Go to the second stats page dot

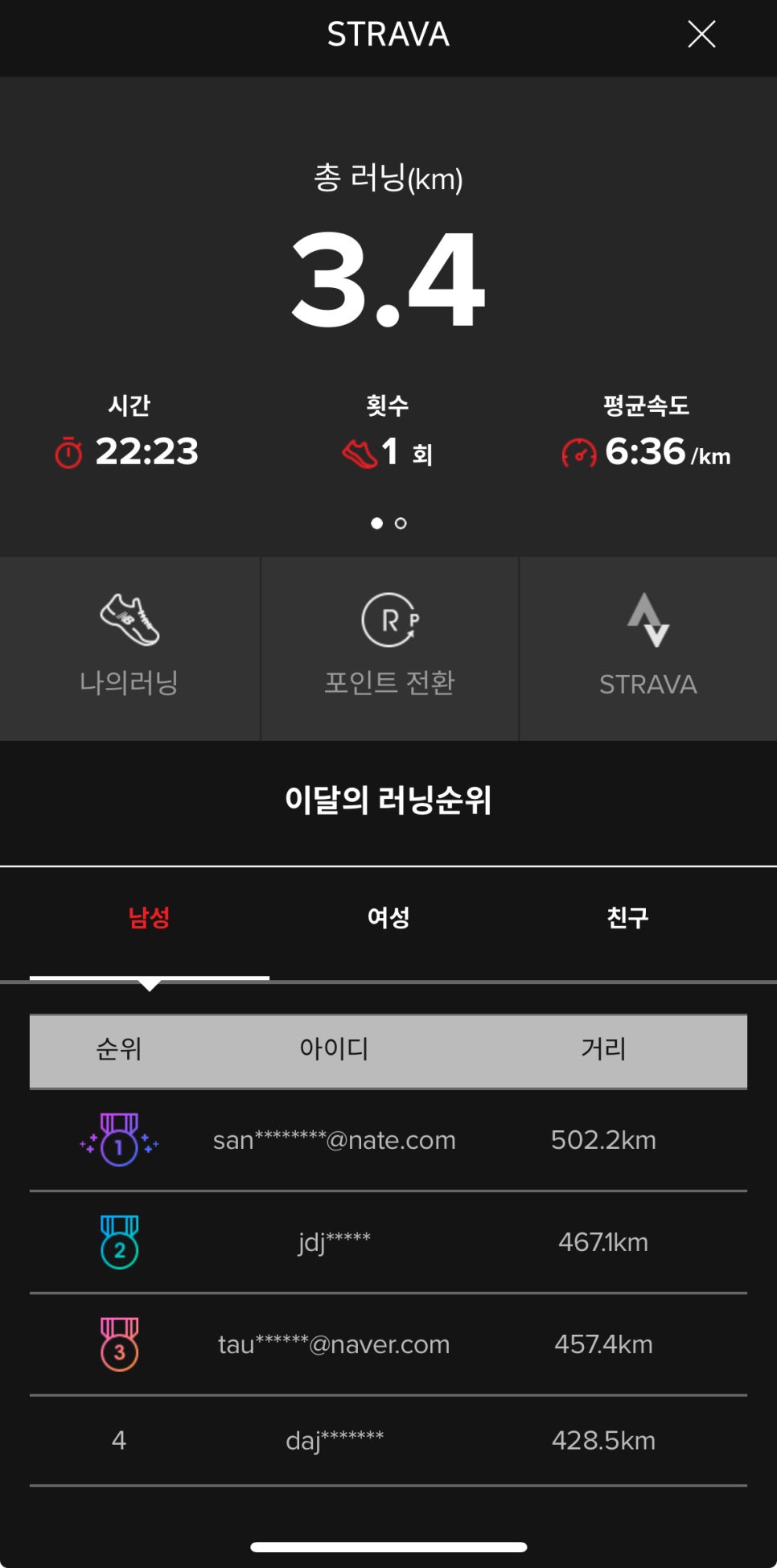401,524
